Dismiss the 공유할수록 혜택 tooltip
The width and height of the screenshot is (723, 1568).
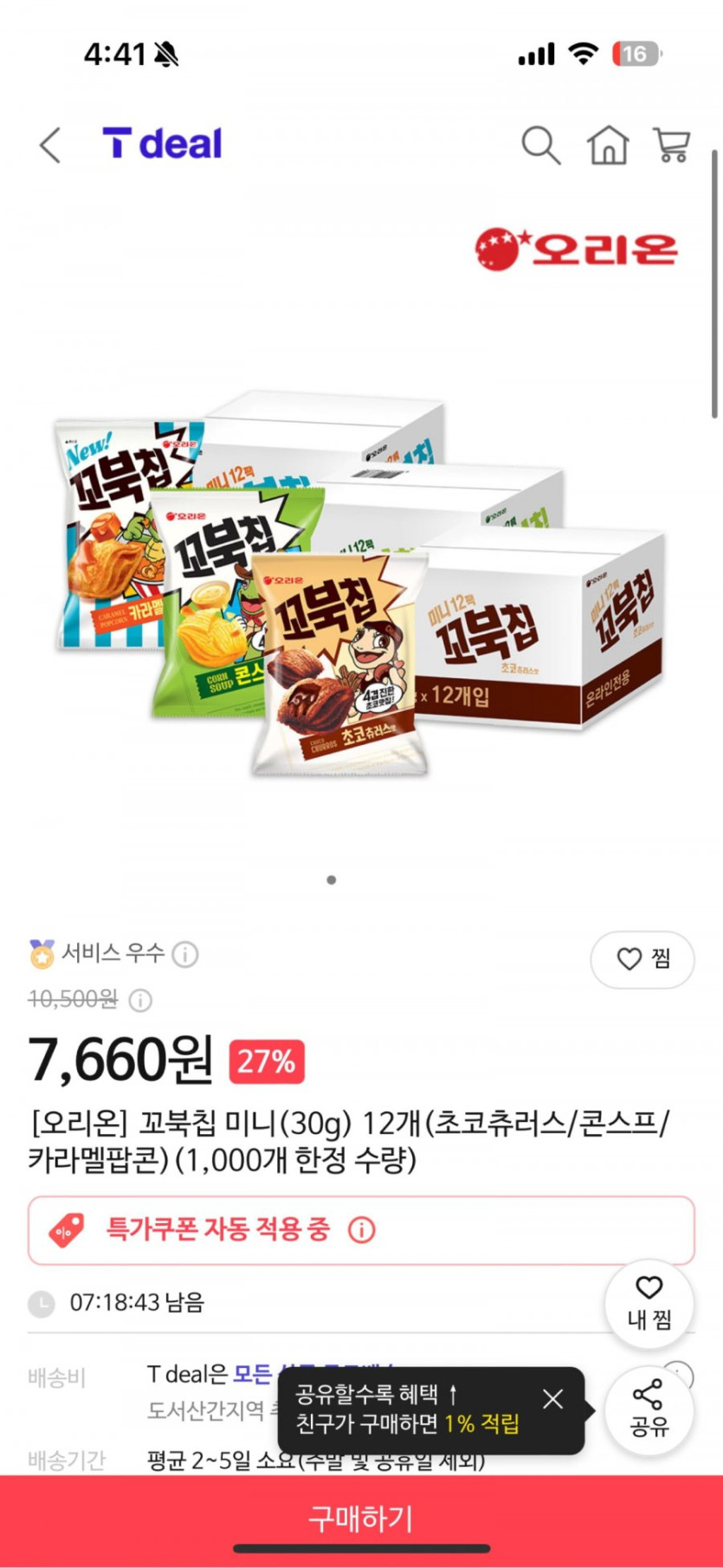(x=552, y=1398)
